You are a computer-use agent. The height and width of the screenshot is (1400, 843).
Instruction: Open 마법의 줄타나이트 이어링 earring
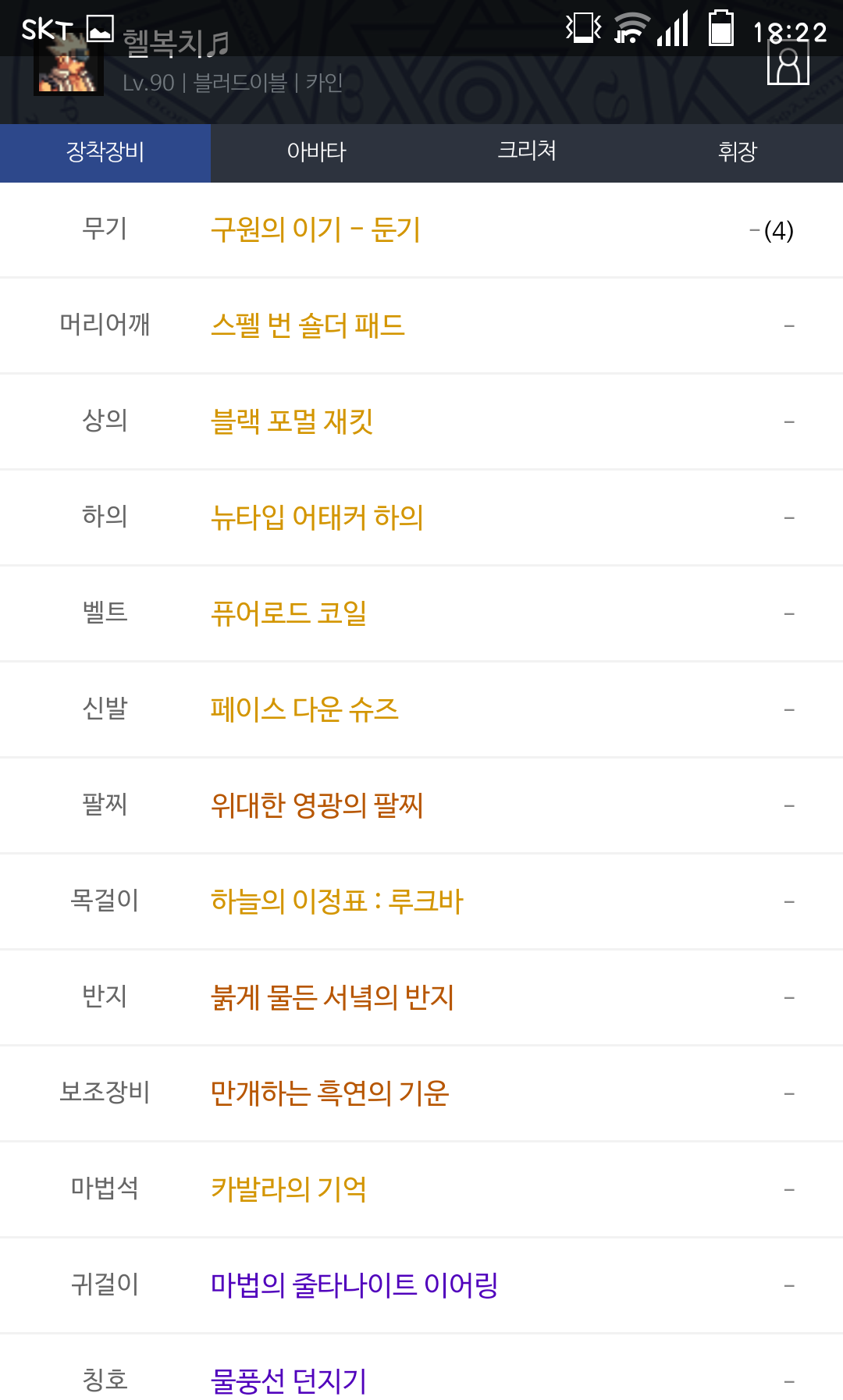pos(354,1285)
